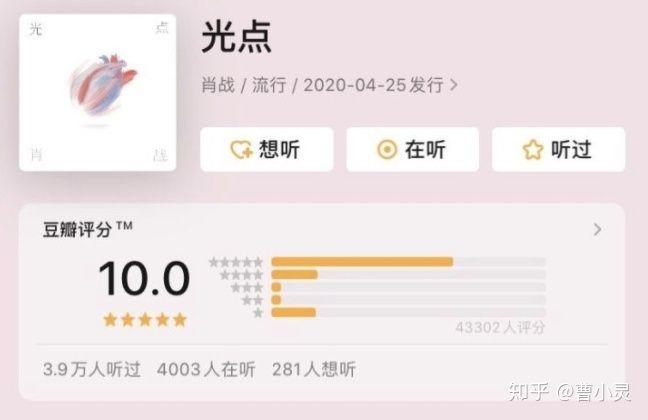Mark album as 想听 (want to listen)
Image resolution: width=648 pixels, height=420 pixels.
[265, 150]
